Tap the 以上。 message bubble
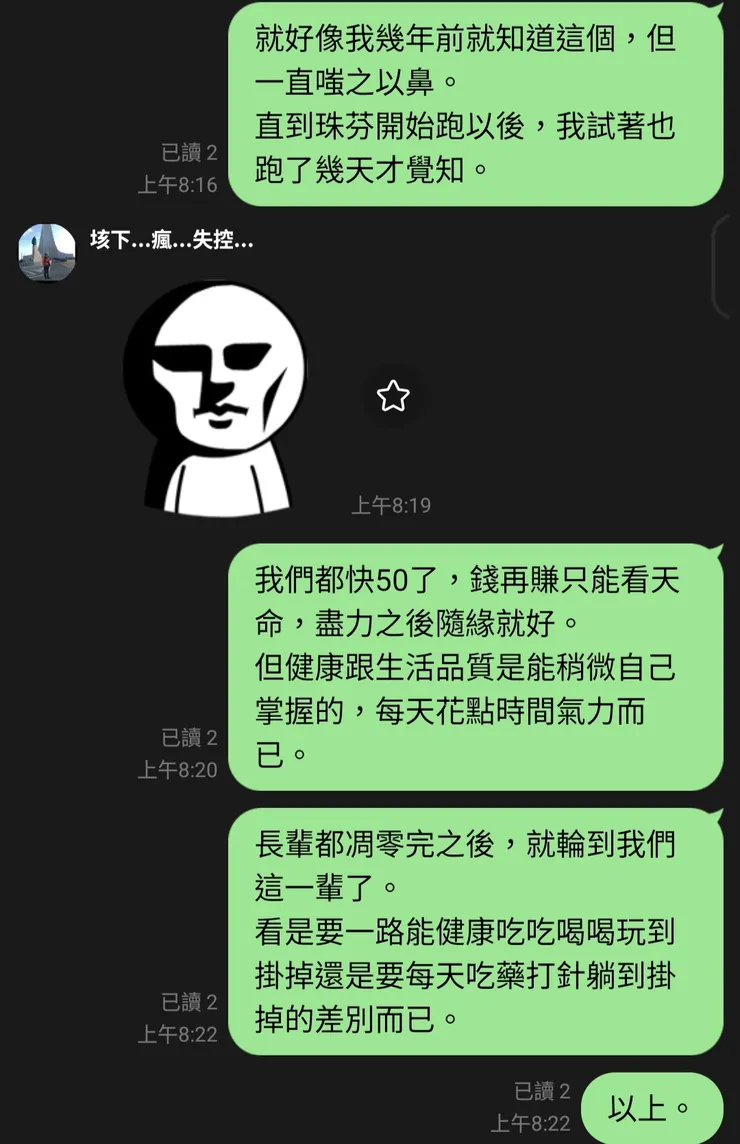This screenshot has height=1144, width=740. tap(651, 1107)
